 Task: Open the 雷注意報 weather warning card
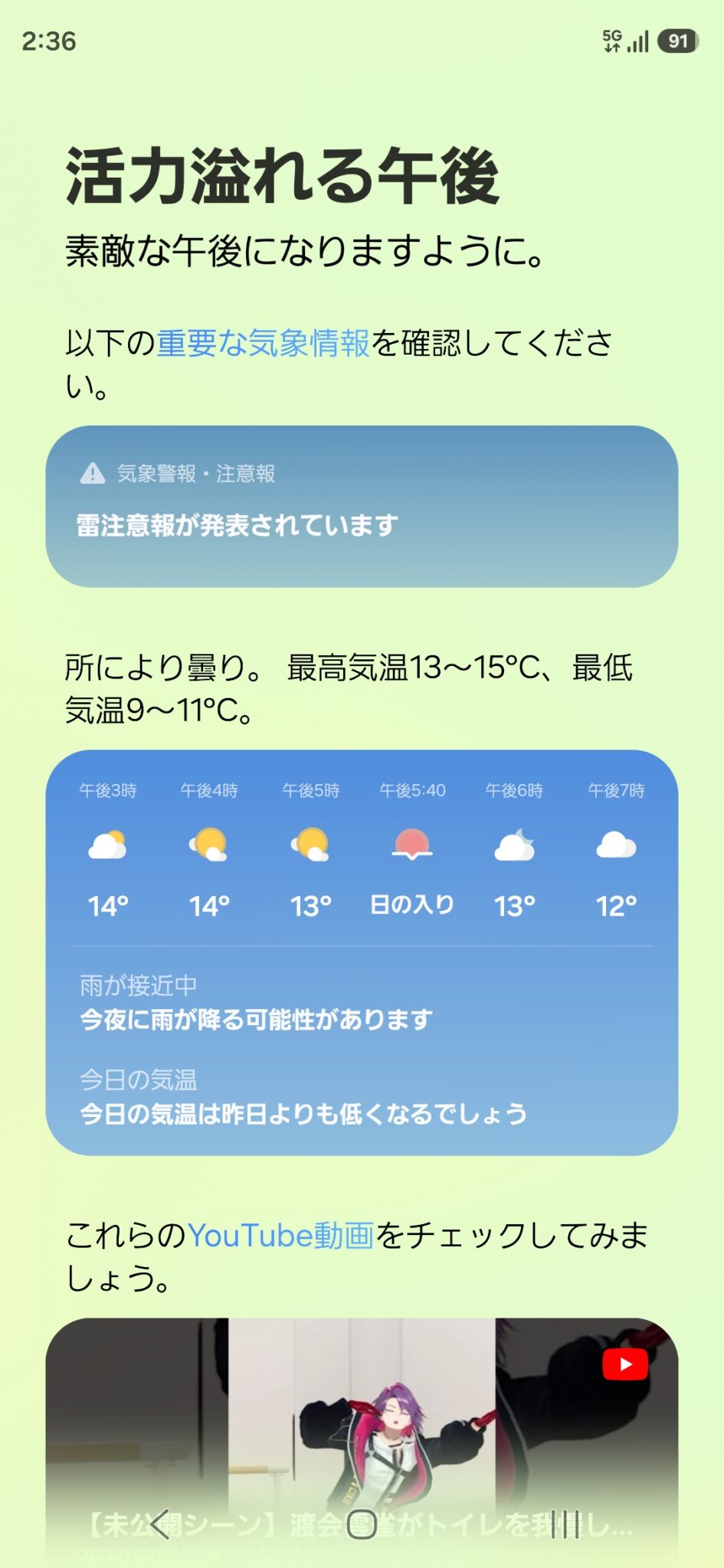362,506
